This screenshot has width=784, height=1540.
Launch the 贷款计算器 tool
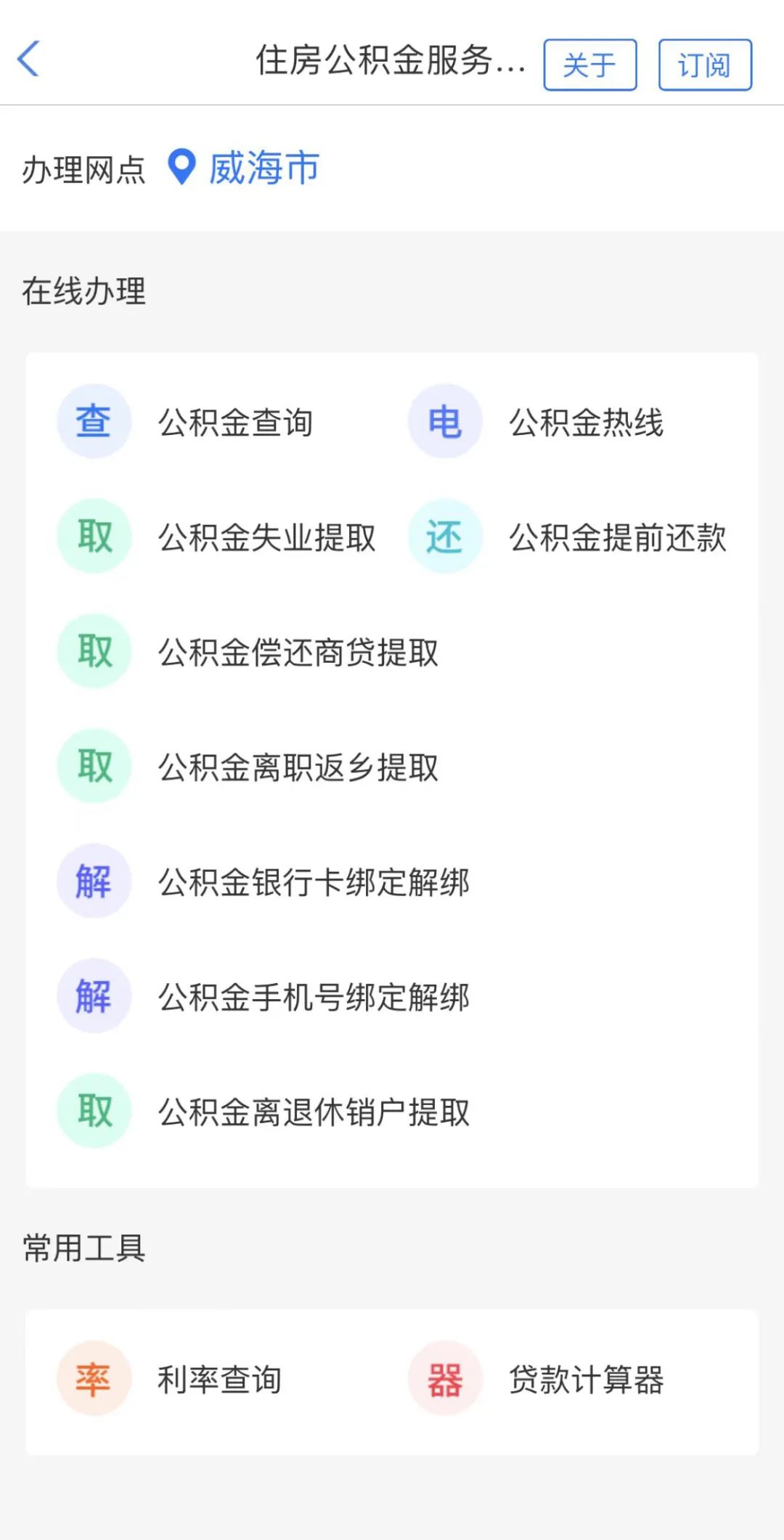(x=585, y=1379)
